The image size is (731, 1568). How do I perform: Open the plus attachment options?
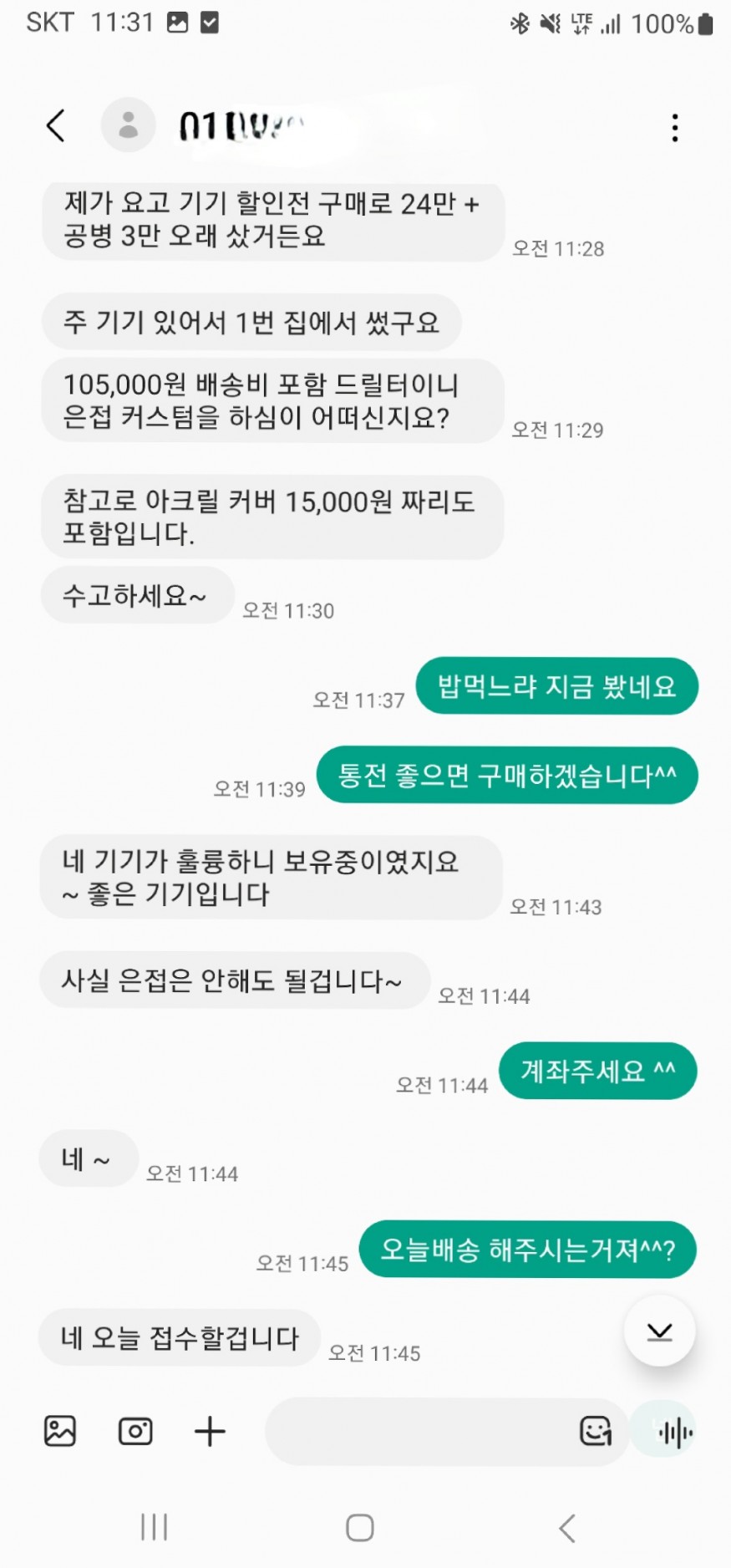click(x=210, y=1431)
